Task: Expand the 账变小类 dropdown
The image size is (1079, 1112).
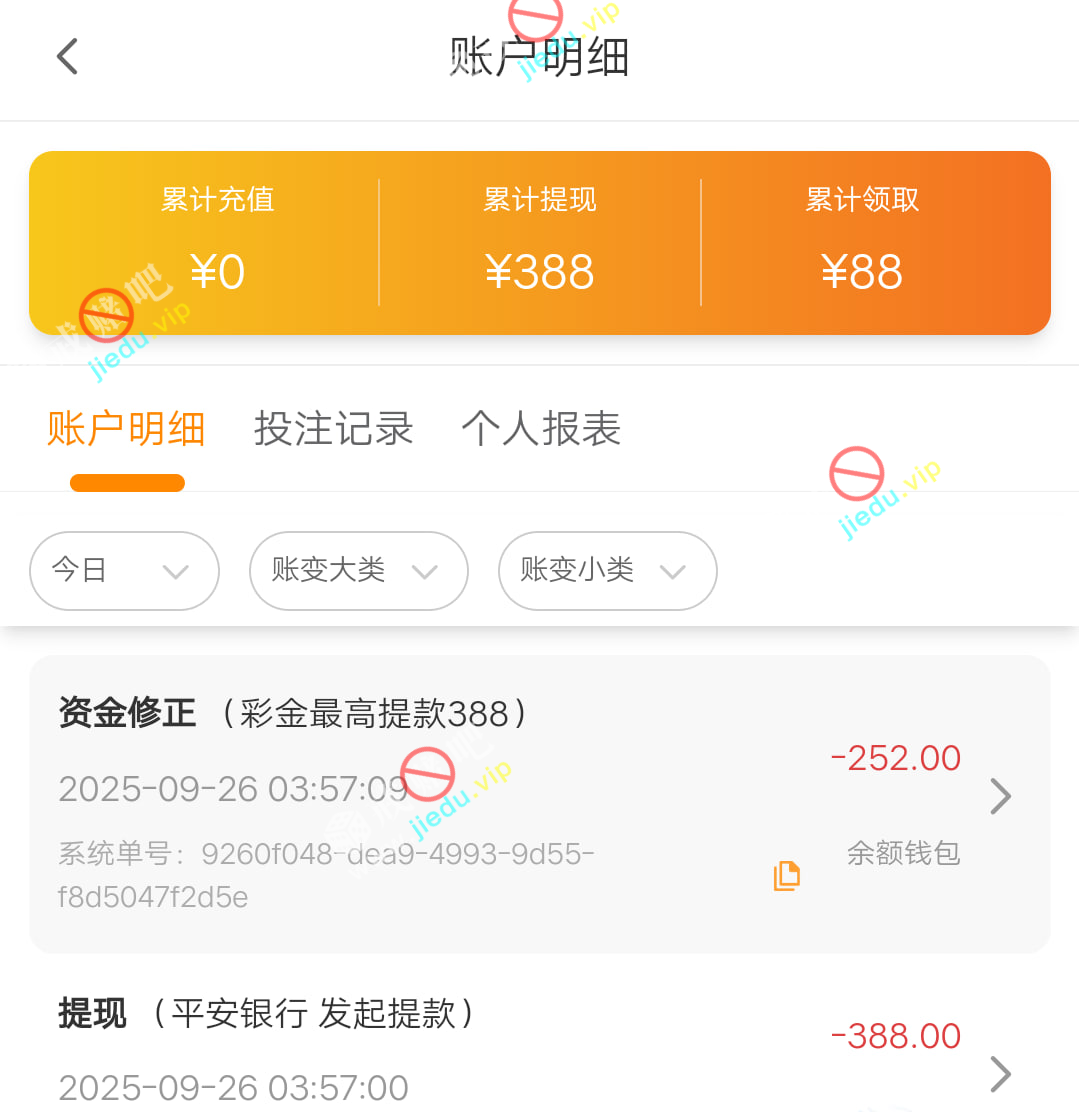Action: click(x=607, y=571)
